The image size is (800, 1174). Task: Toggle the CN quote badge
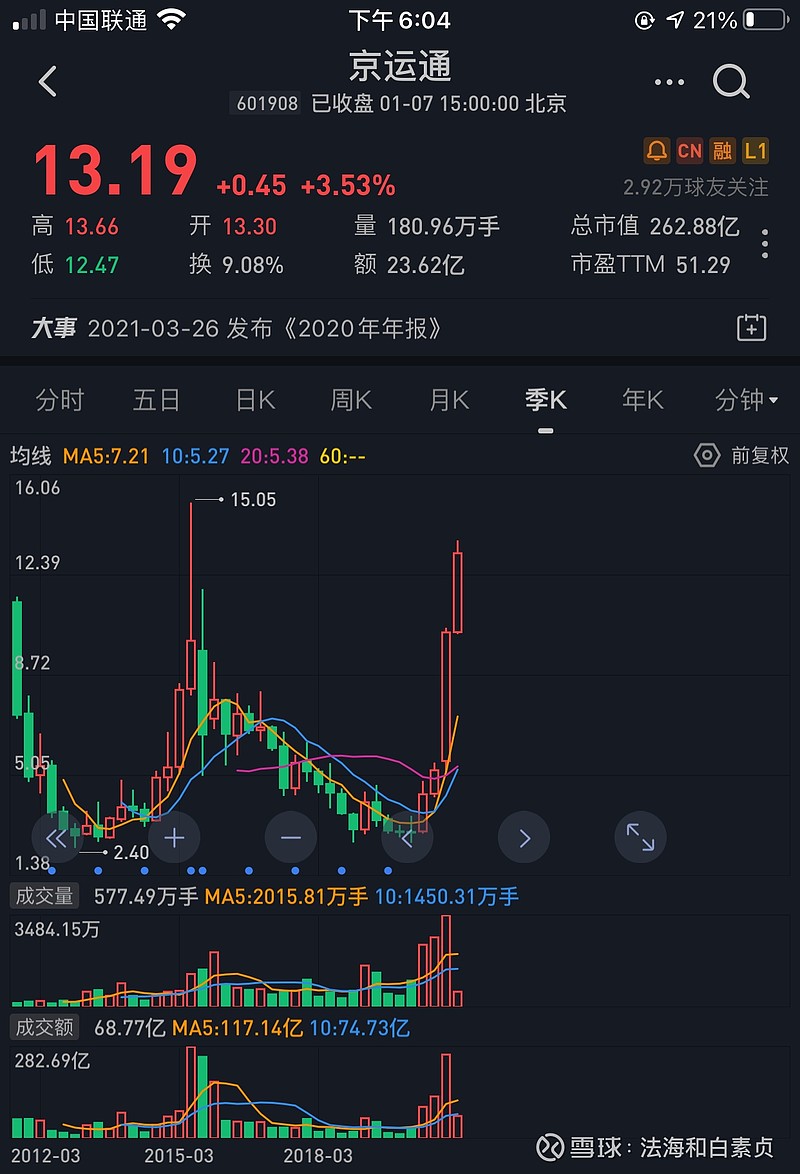coord(690,151)
